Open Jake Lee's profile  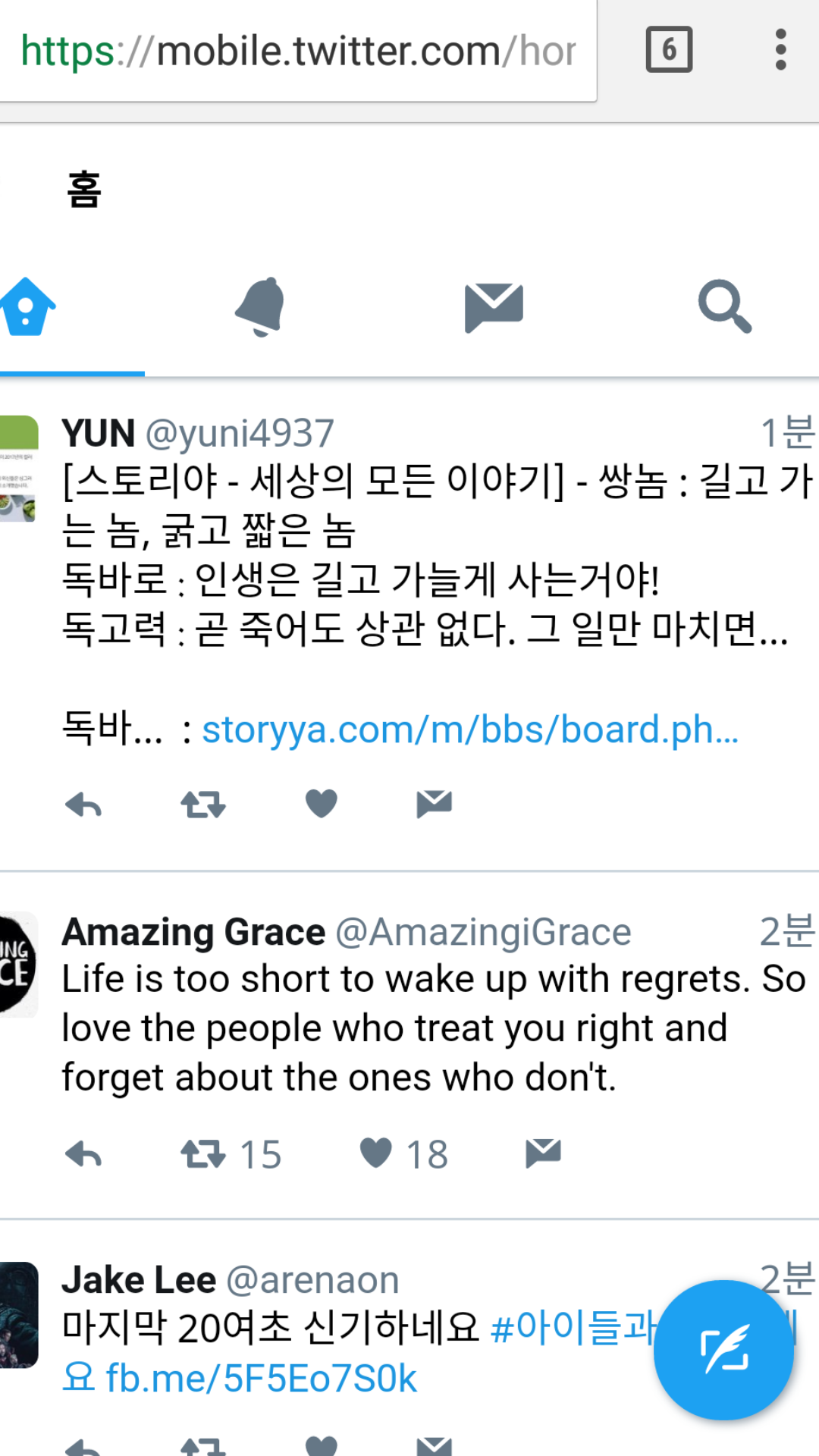pyautogui.click(x=139, y=1280)
